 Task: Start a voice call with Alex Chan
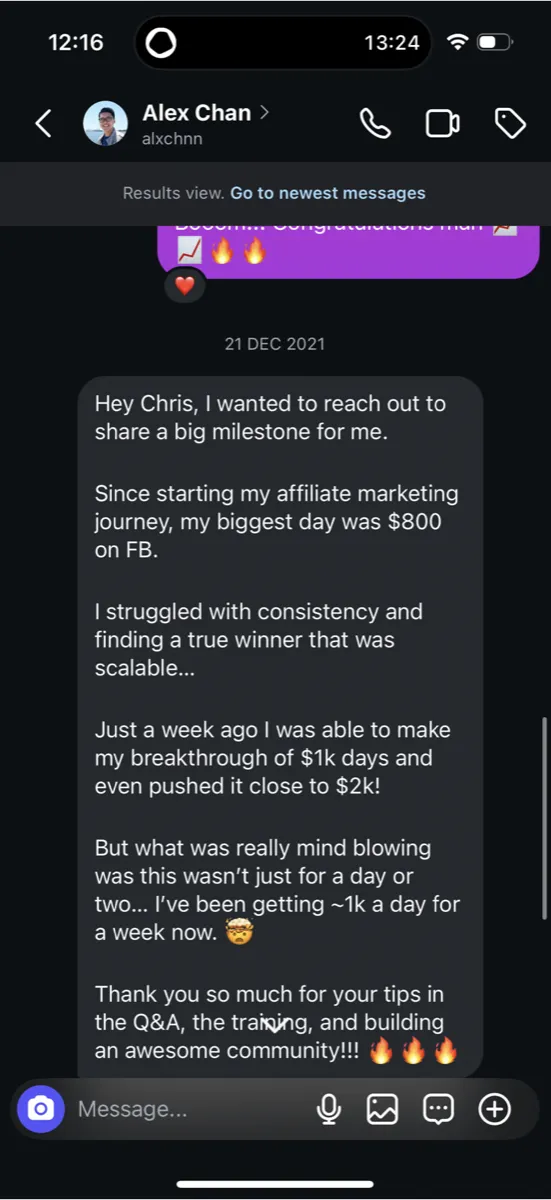pos(375,124)
